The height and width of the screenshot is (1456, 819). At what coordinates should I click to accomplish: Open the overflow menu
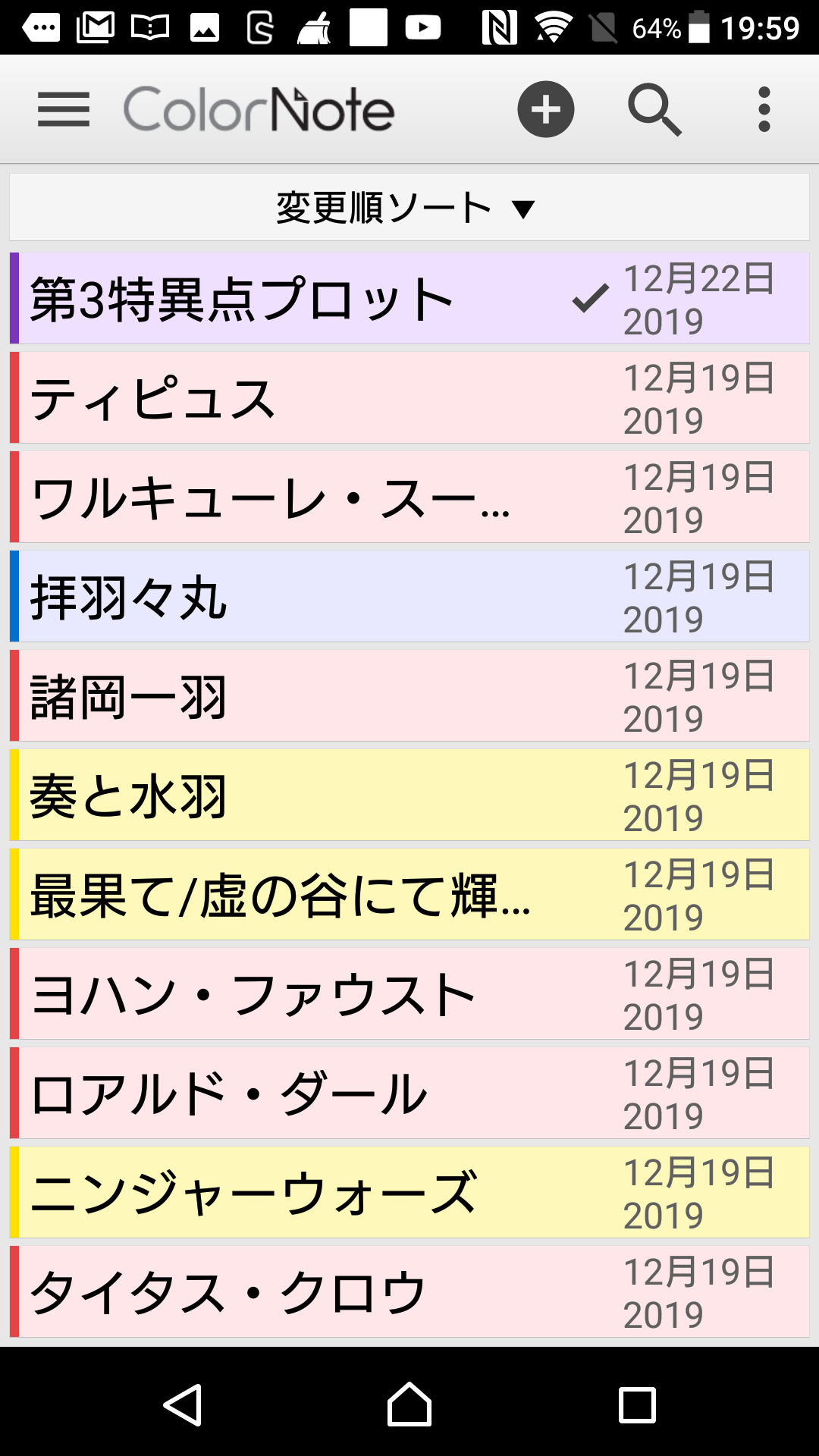pyautogui.click(x=764, y=110)
